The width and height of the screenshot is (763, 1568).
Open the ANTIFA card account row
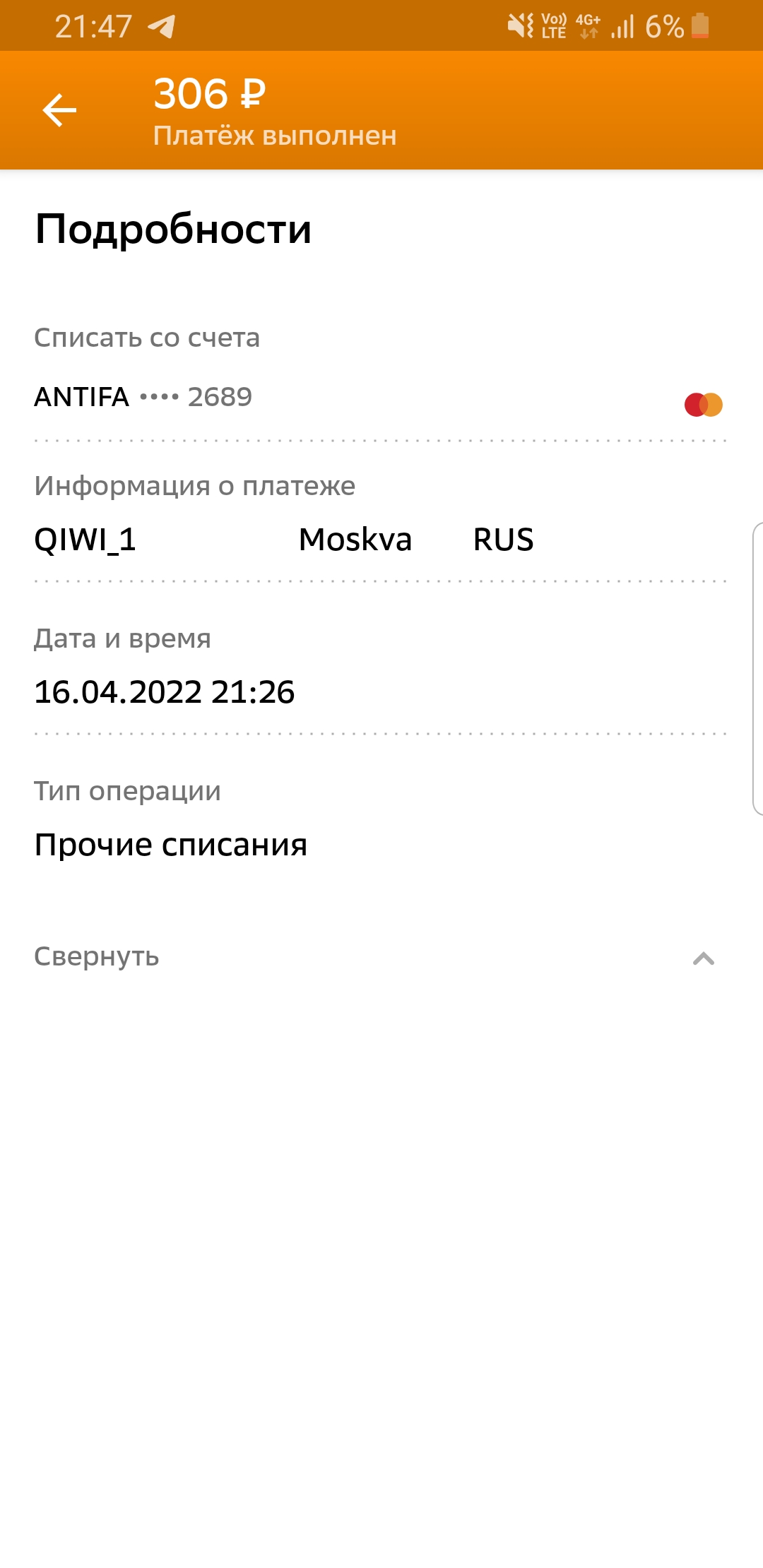pyautogui.click(x=381, y=398)
